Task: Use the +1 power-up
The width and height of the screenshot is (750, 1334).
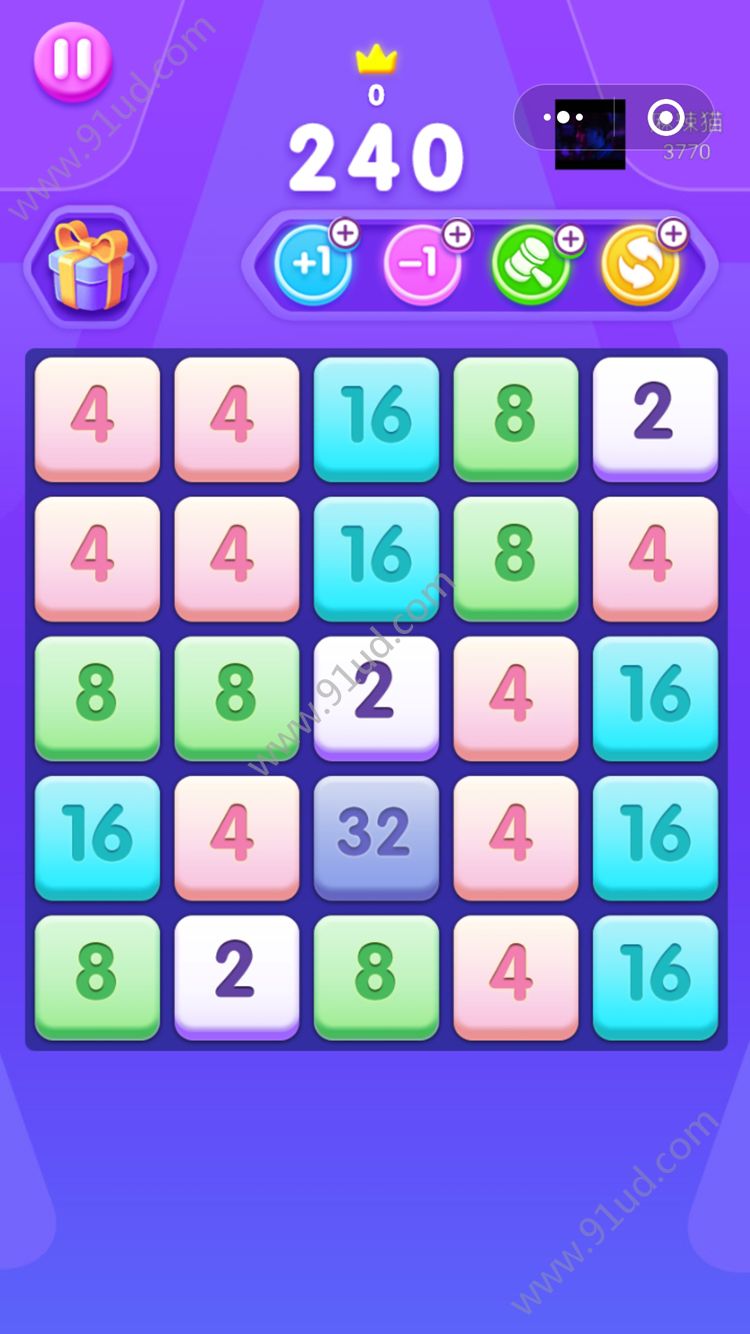Action: point(313,265)
